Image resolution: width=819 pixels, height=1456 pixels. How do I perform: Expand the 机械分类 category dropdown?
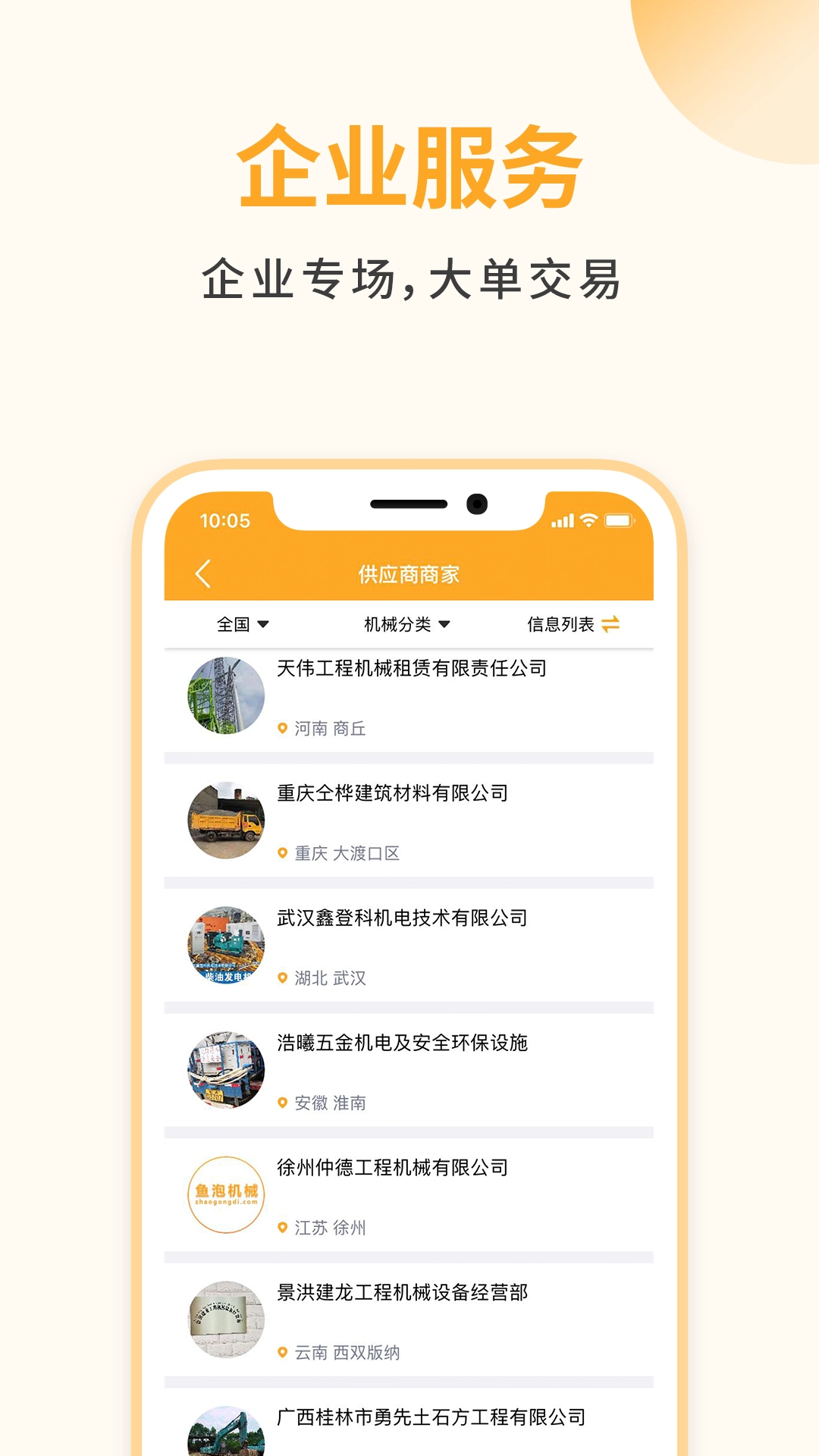[x=406, y=623]
